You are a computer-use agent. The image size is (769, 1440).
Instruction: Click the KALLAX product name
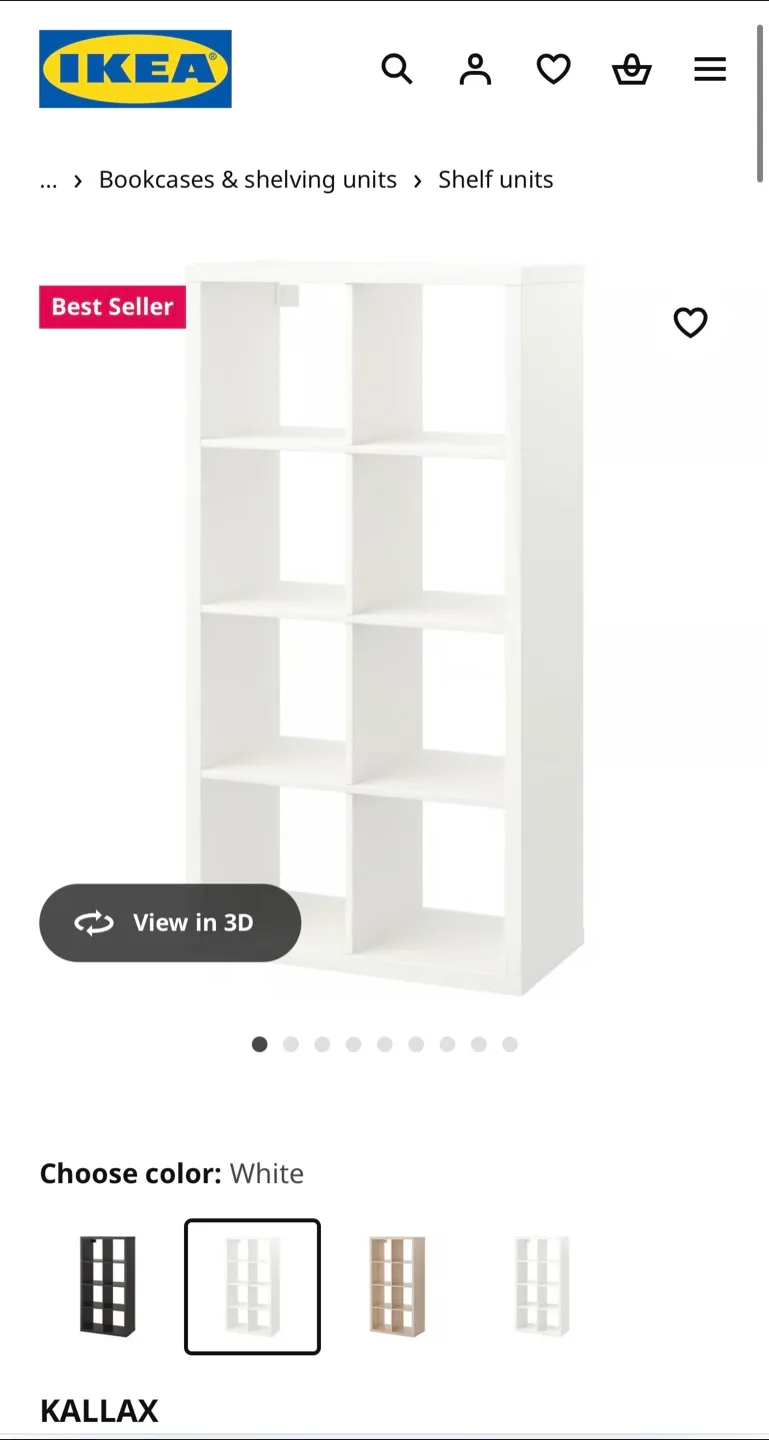click(x=99, y=1411)
